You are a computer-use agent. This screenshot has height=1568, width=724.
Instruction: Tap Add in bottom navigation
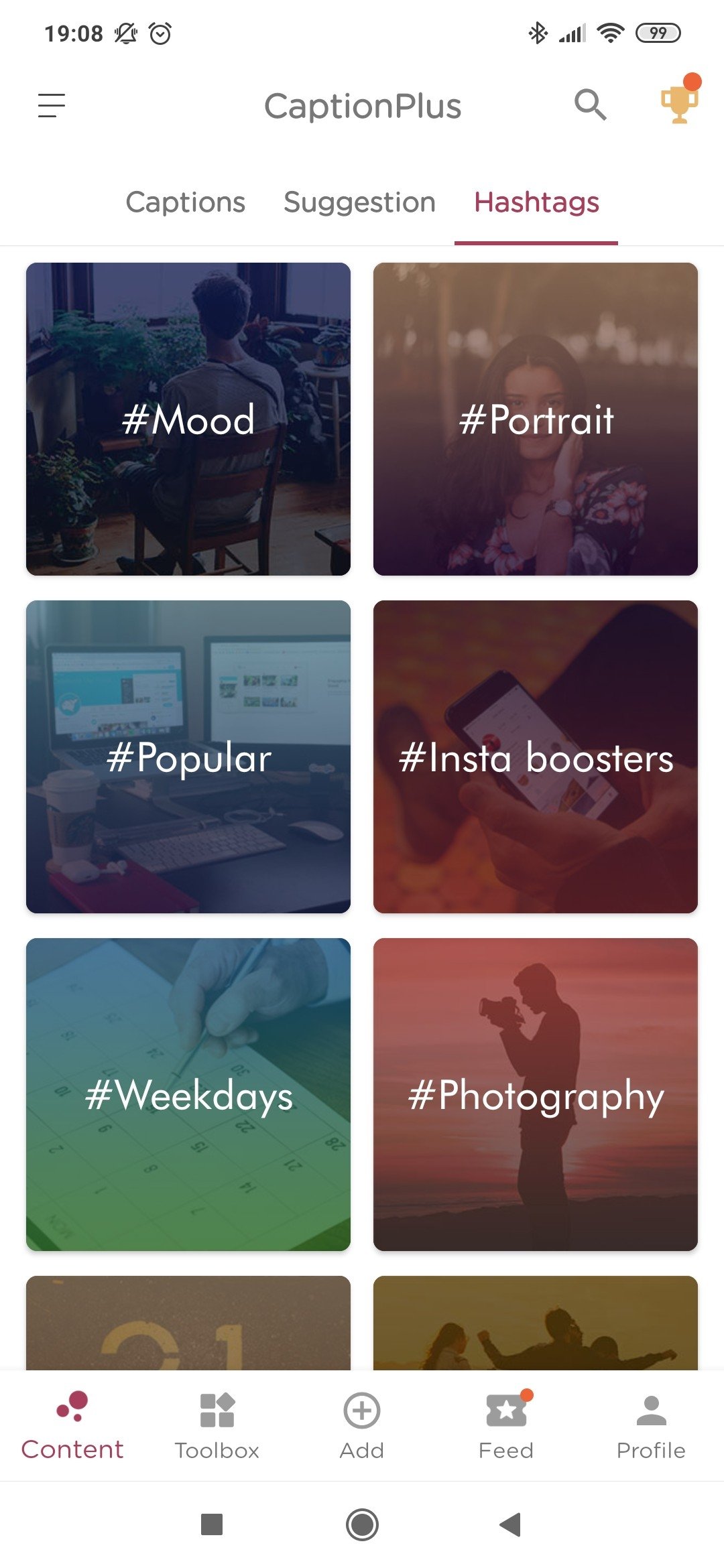point(362,1425)
